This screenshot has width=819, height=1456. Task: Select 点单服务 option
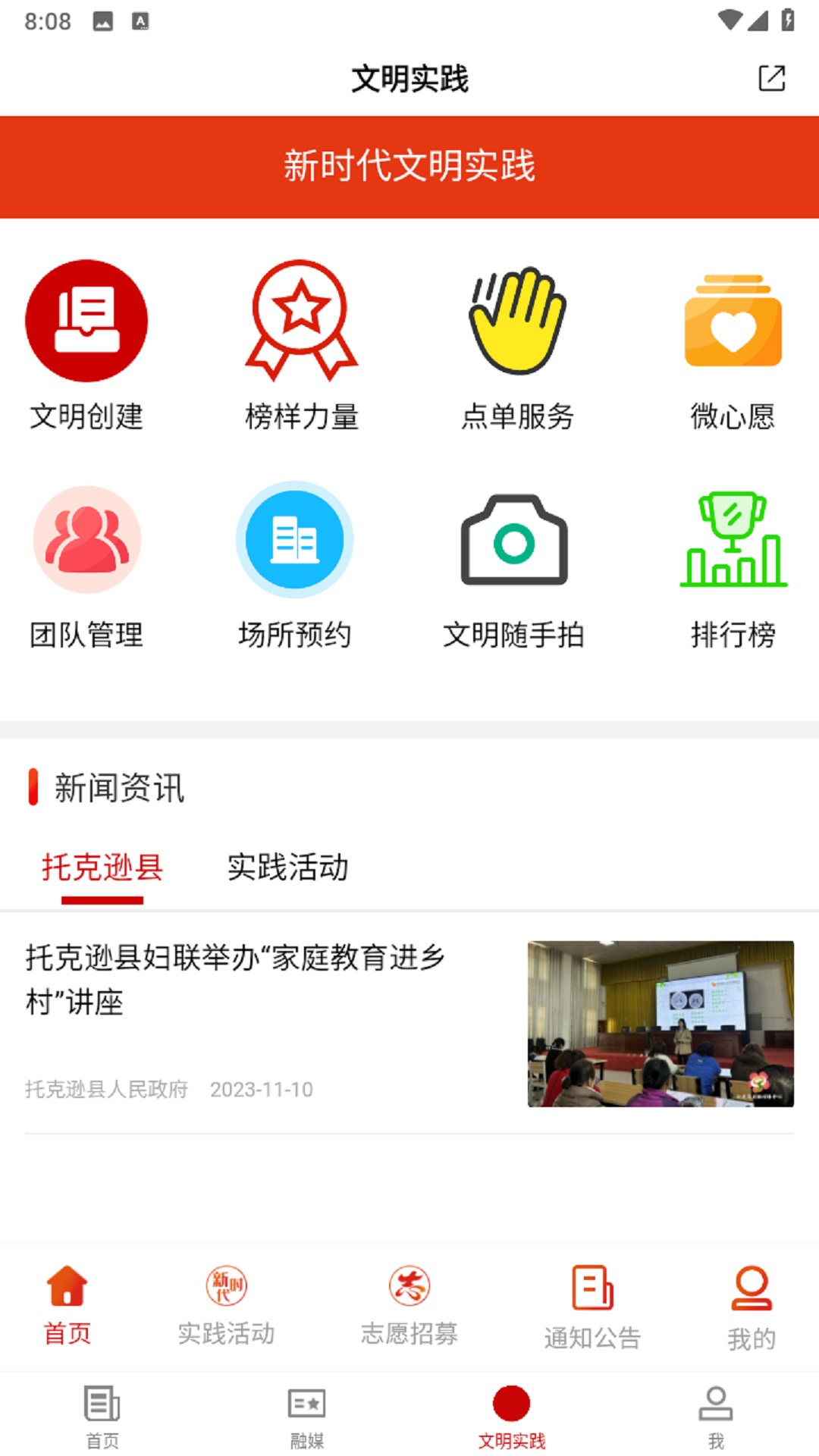click(517, 346)
